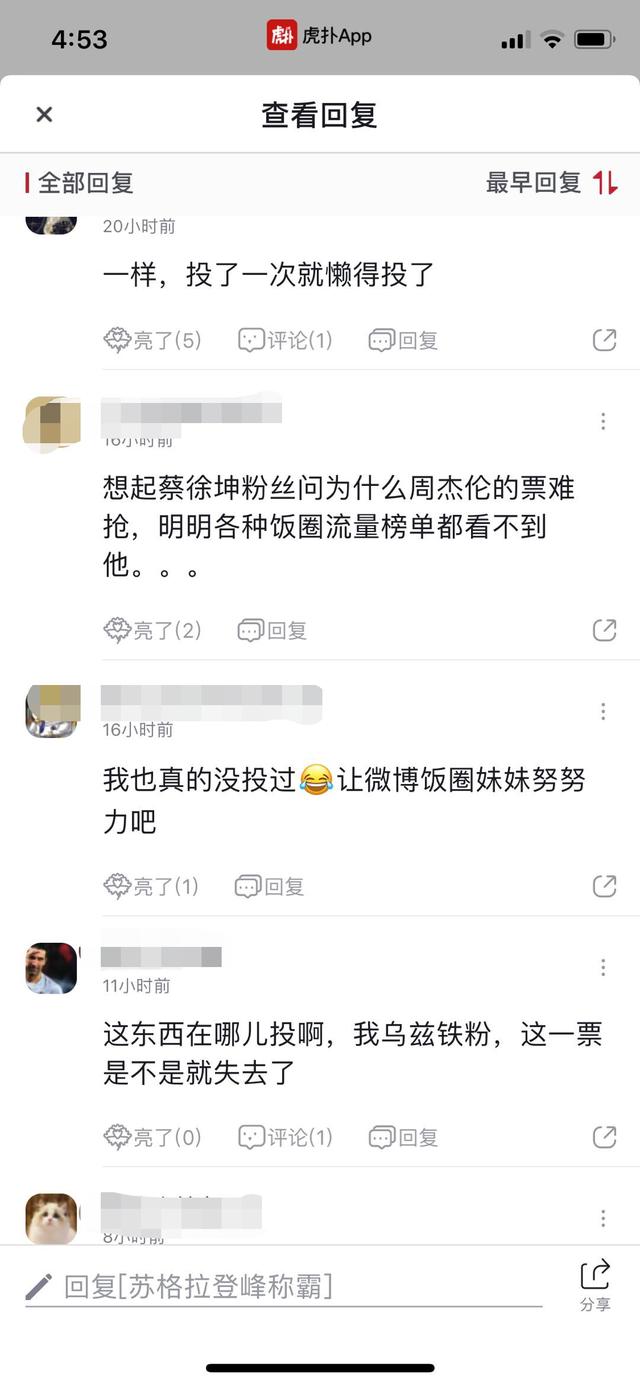
Task: Like the 我也真的没投过 comment
Action: coord(151,886)
